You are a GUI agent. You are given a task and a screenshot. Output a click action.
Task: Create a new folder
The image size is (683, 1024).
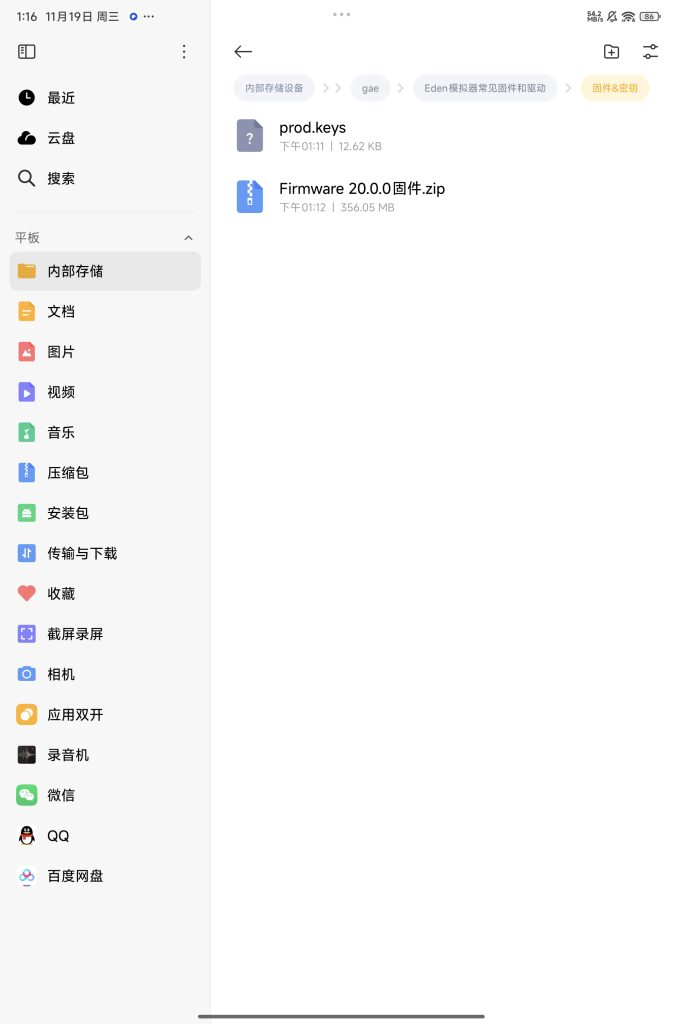[x=611, y=52]
